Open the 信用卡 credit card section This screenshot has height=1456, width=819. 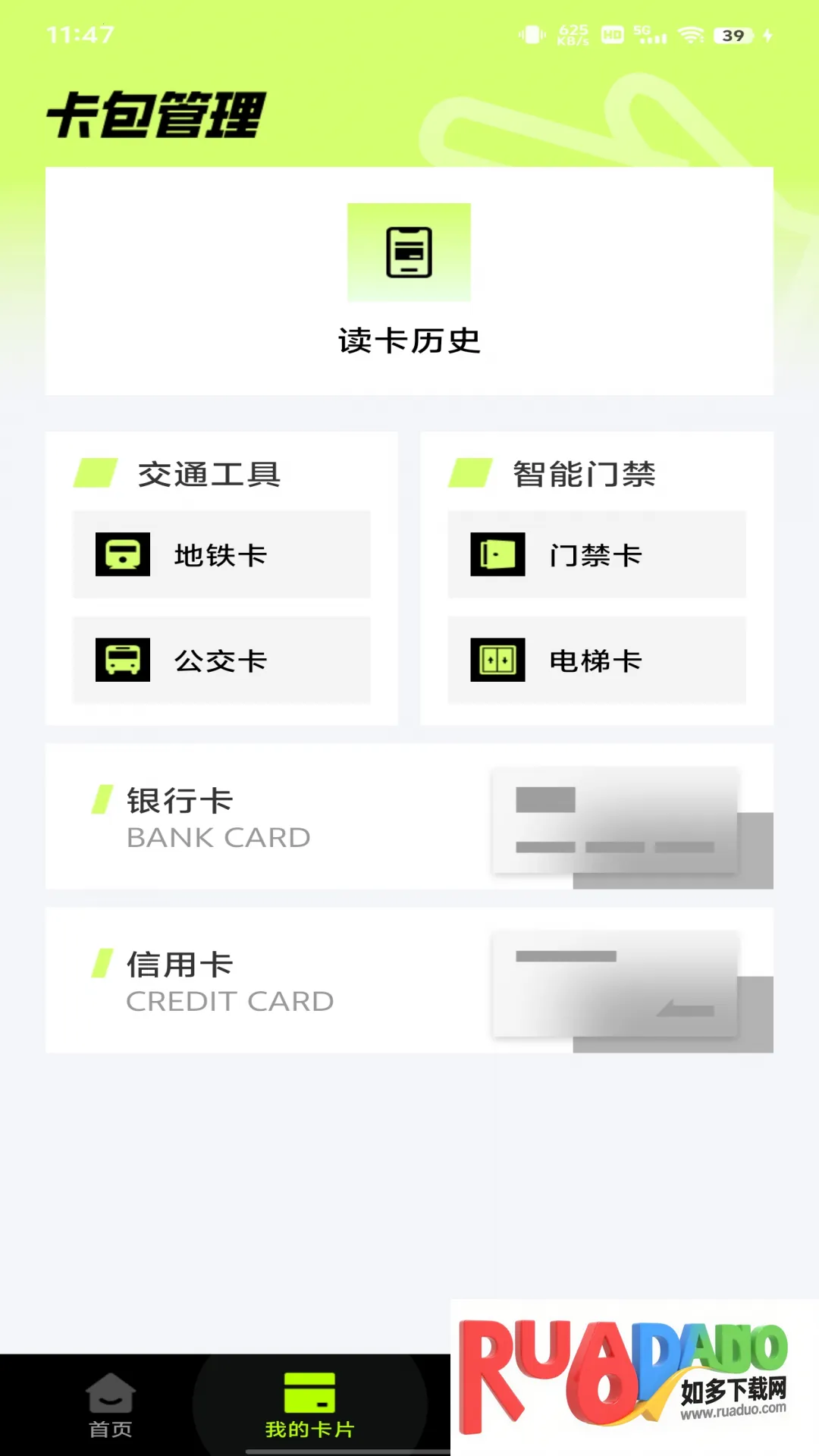[409, 980]
